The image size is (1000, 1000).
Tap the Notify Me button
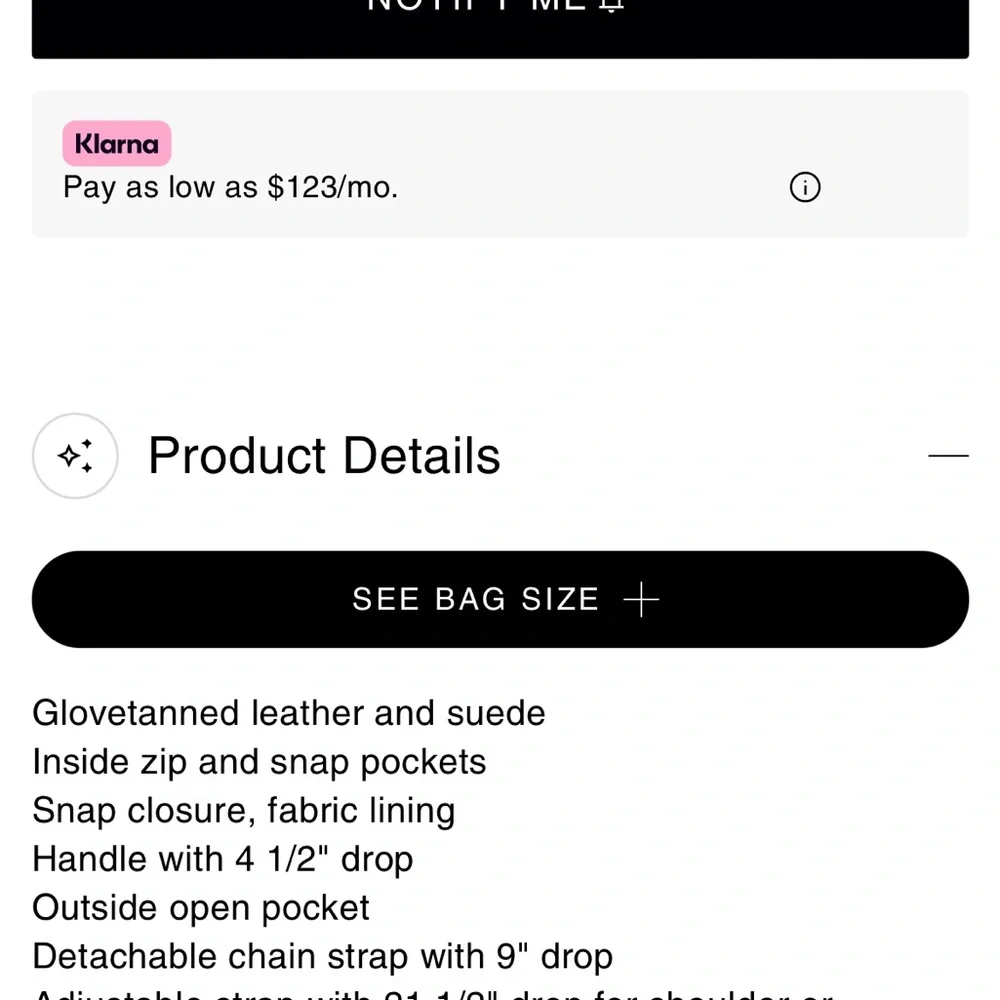pyautogui.click(x=500, y=24)
